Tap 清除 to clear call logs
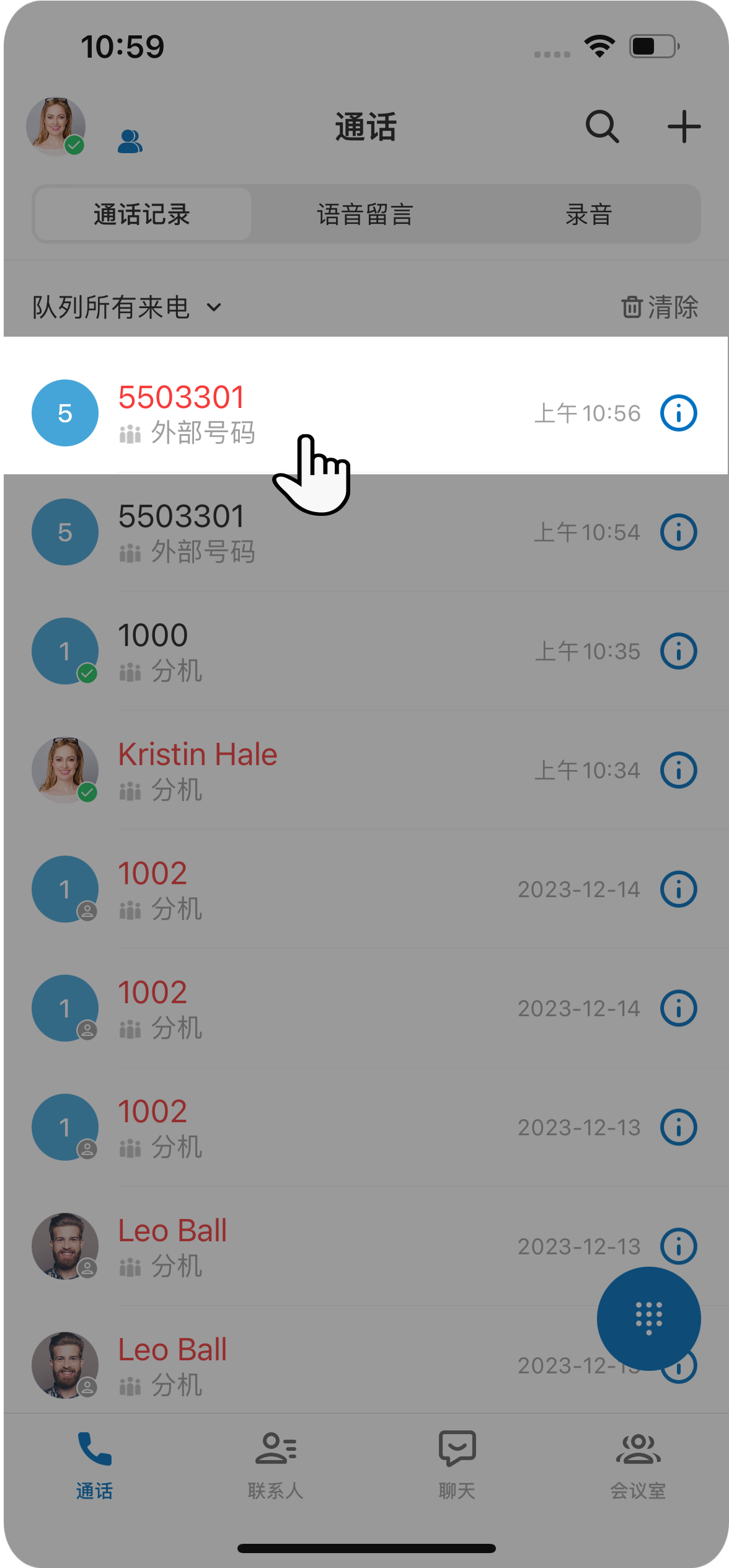 point(660,308)
